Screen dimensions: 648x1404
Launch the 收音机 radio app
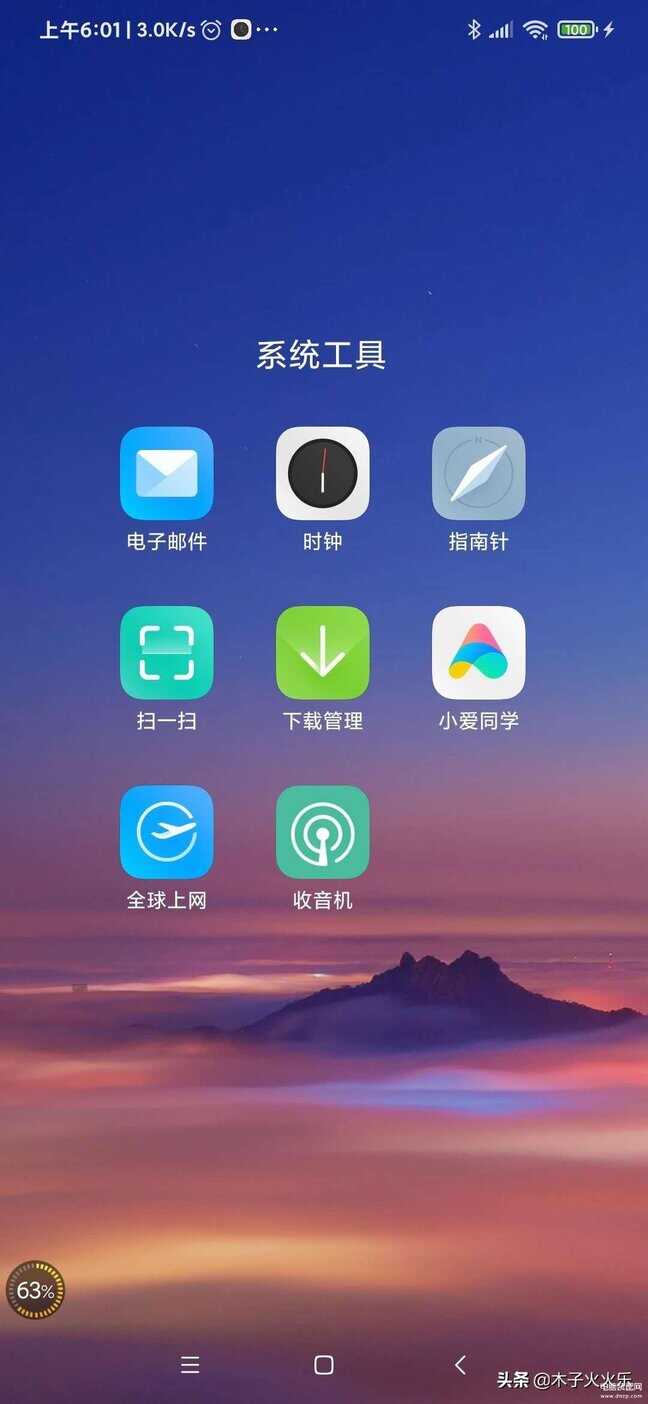click(322, 832)
